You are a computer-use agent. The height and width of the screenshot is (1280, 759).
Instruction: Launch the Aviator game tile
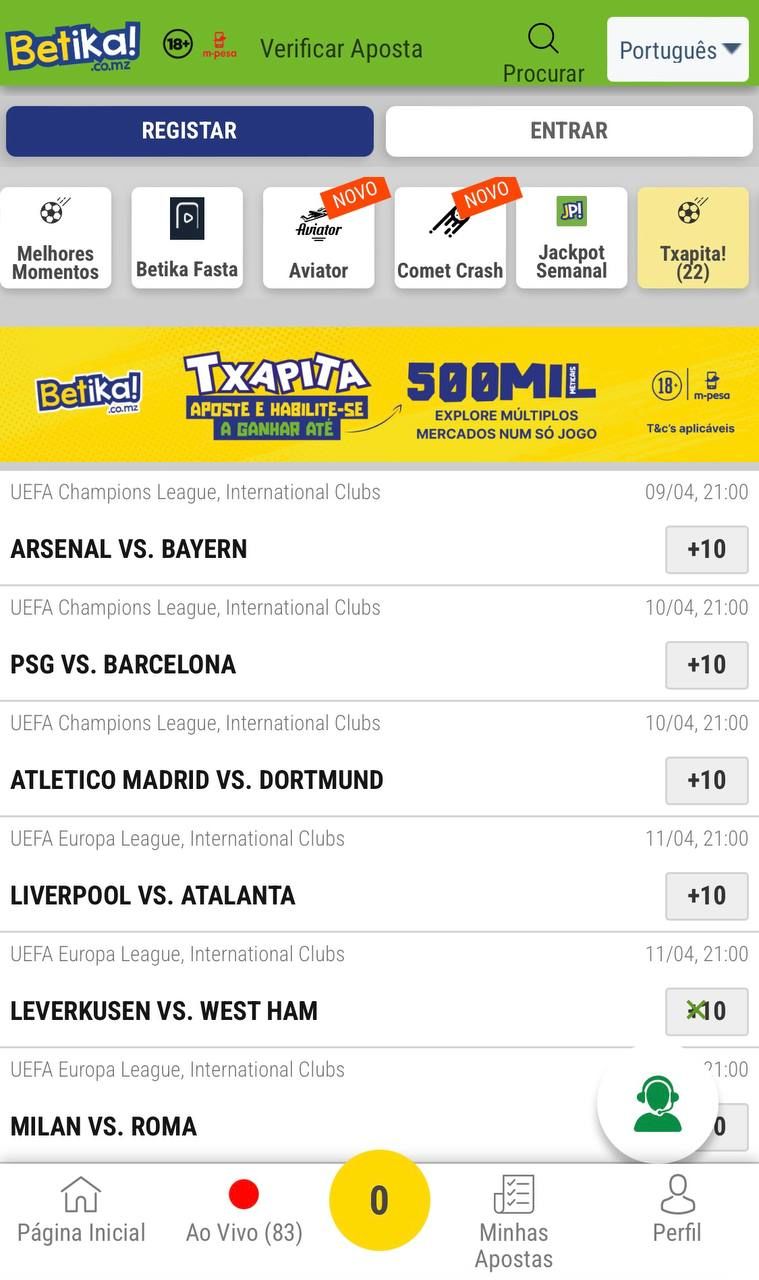coord(318,238)
